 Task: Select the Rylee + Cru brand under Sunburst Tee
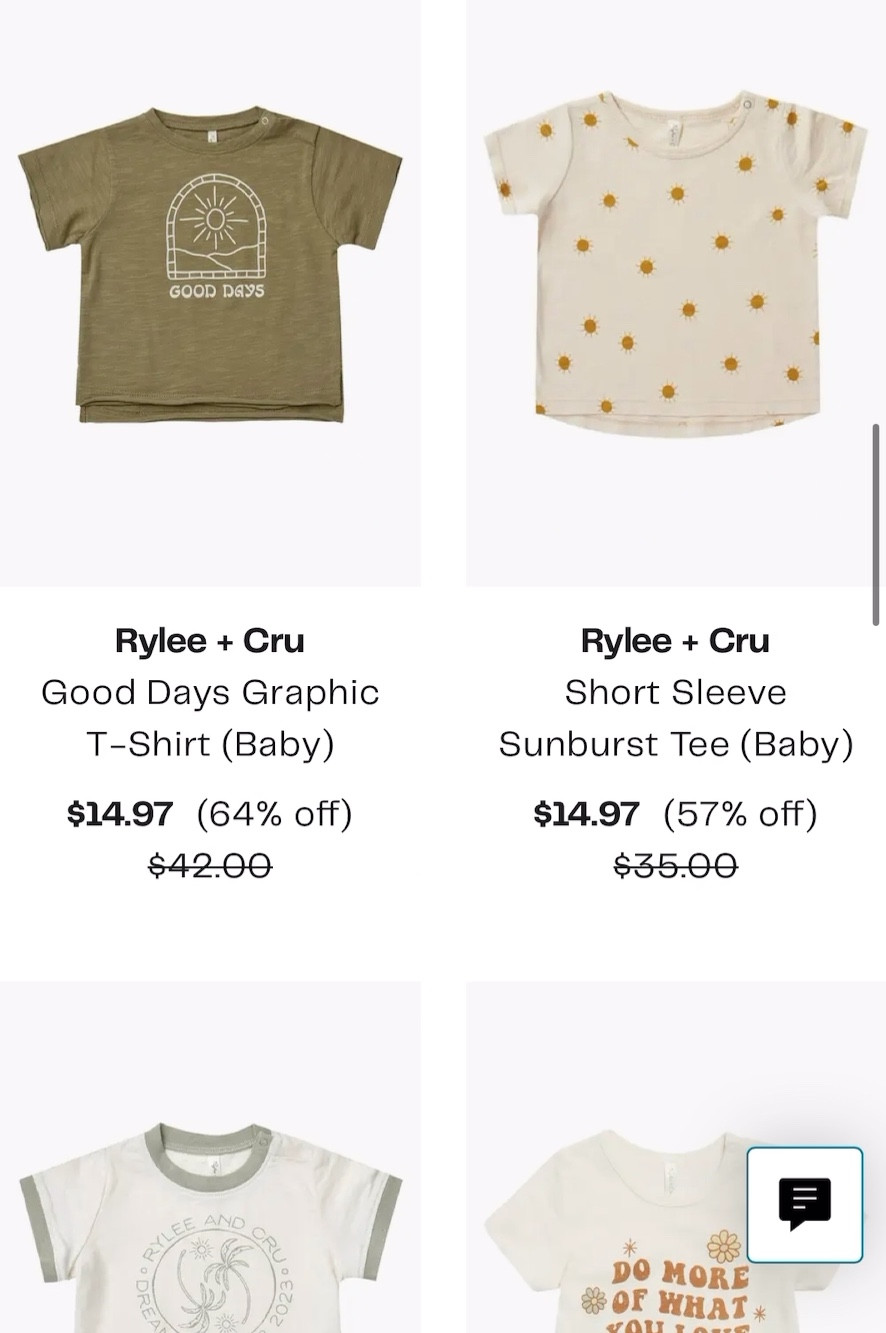pyautogui.click(x=675, y=640)
